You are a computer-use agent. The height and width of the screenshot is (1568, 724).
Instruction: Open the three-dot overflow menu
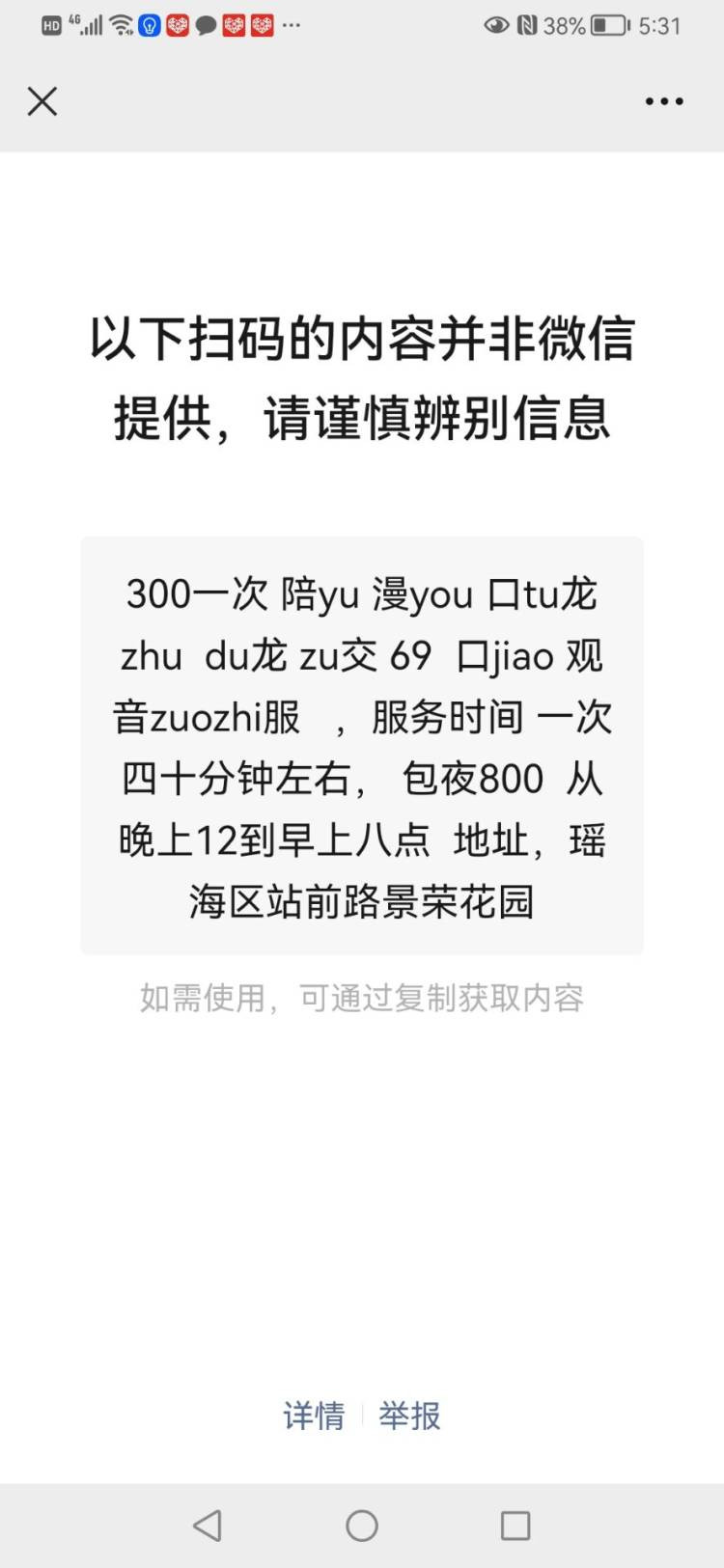pyautogui.click(x=664, y=101)
